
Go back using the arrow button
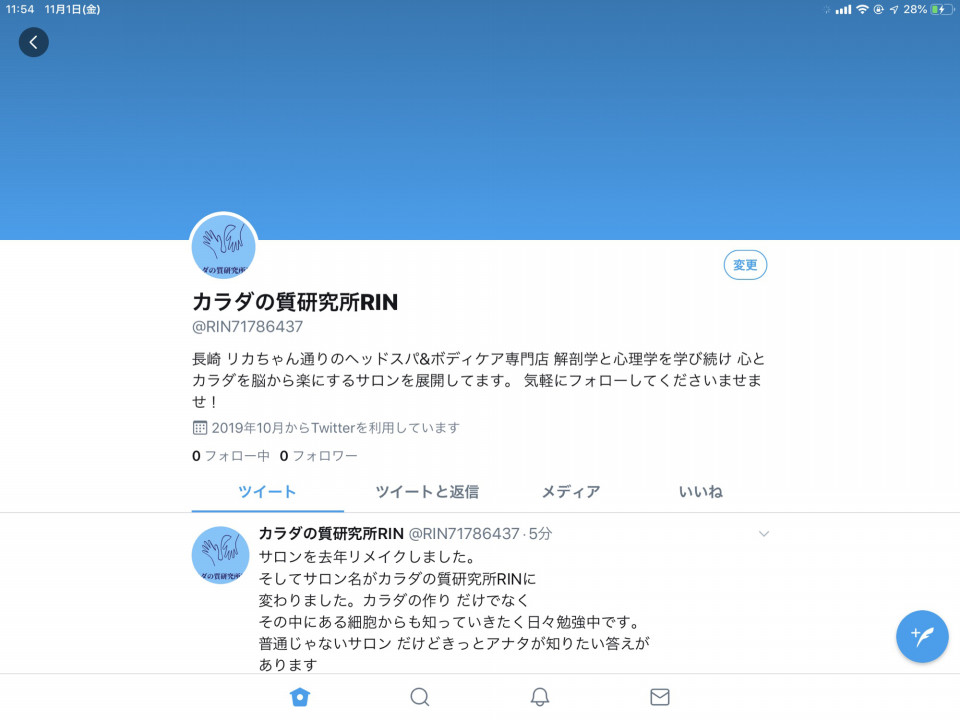pyautogui.click(x=33, y=42)
